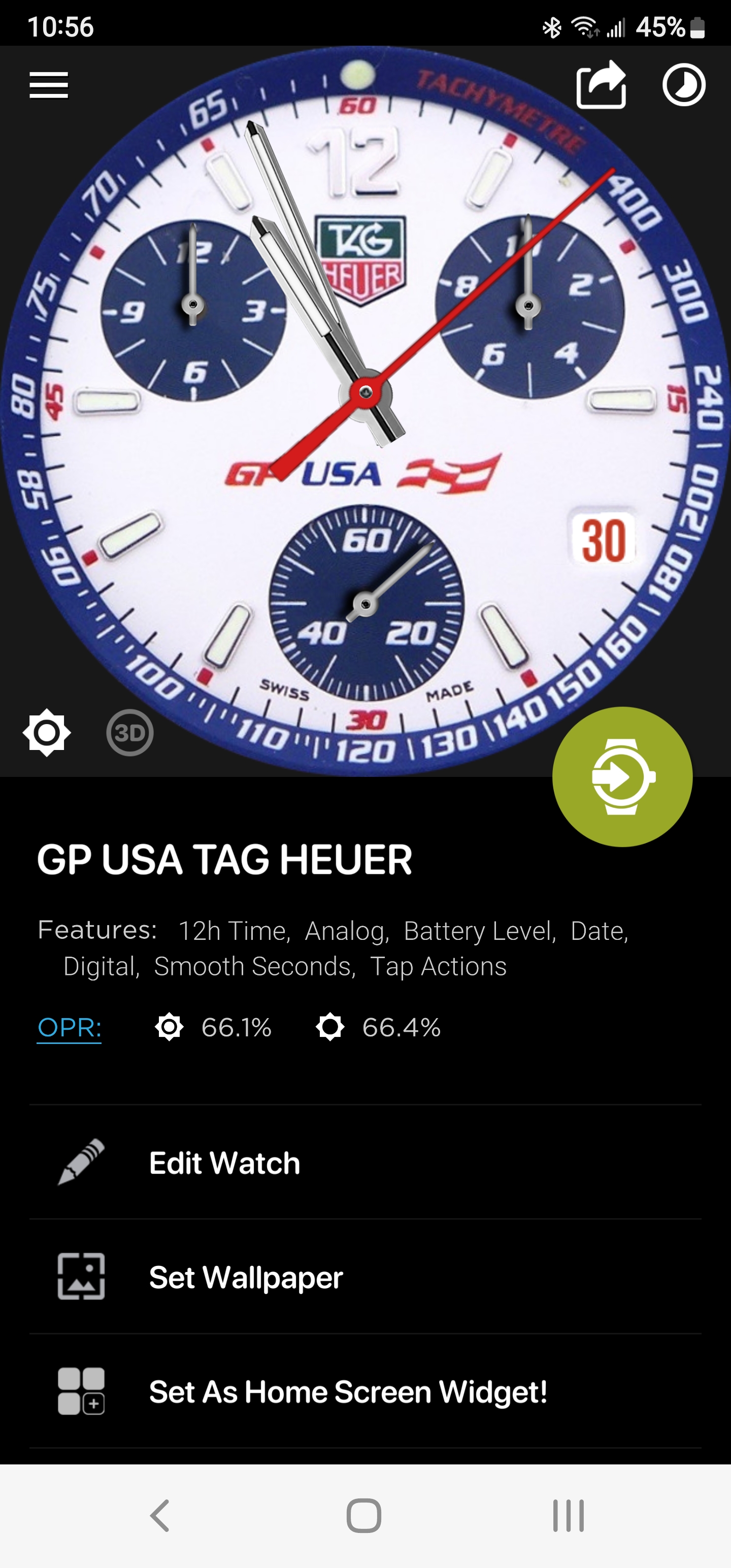Go back with the system back button
731x1568 pixels.
(160, 1515)
